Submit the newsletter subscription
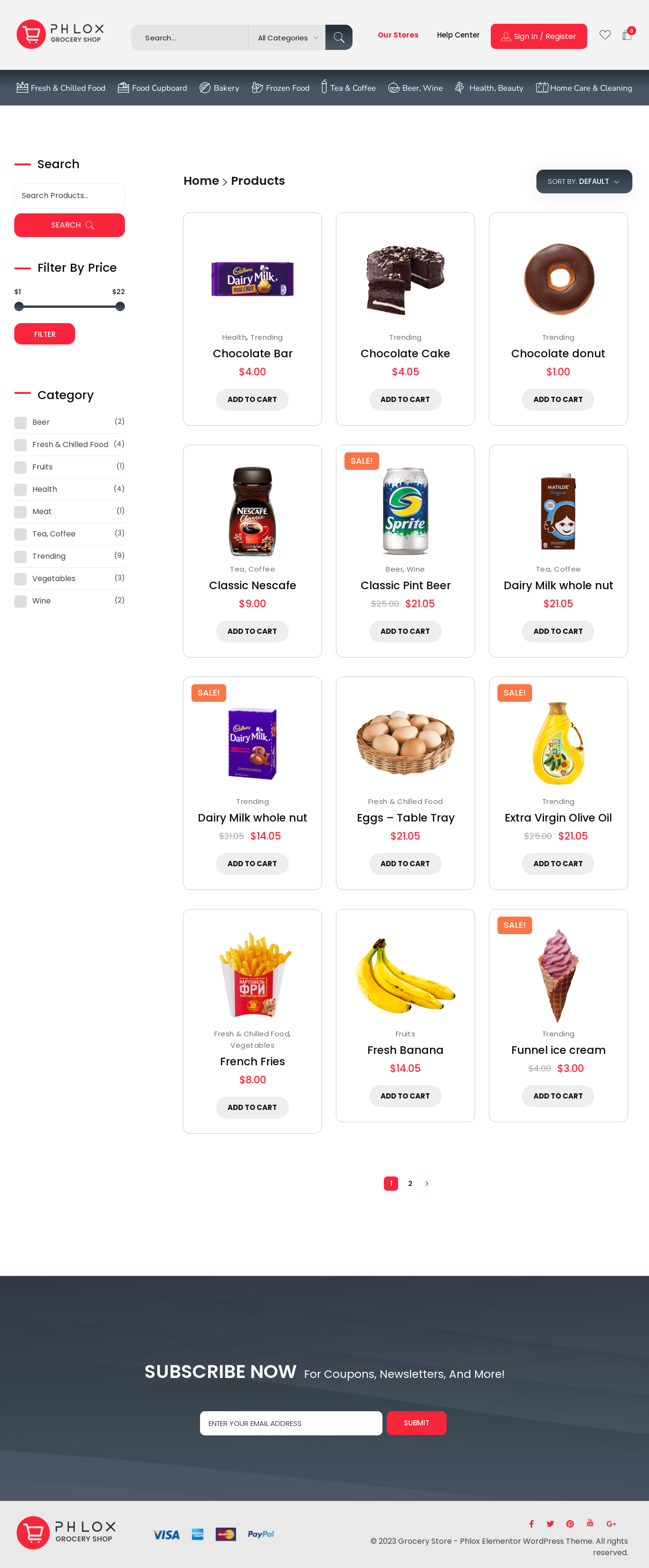 [416, 1423]
